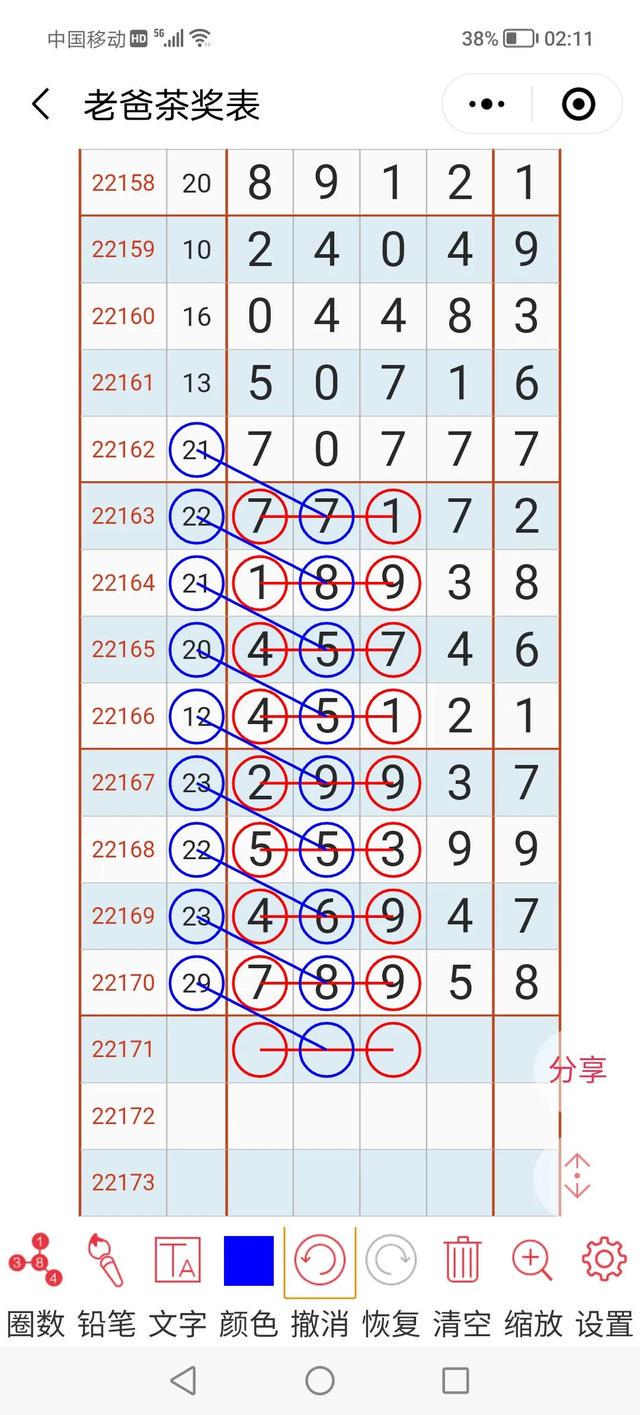Tap the up-down arrows floating button
This screenshot has width=640, height=1415.
coord(578,1176)
